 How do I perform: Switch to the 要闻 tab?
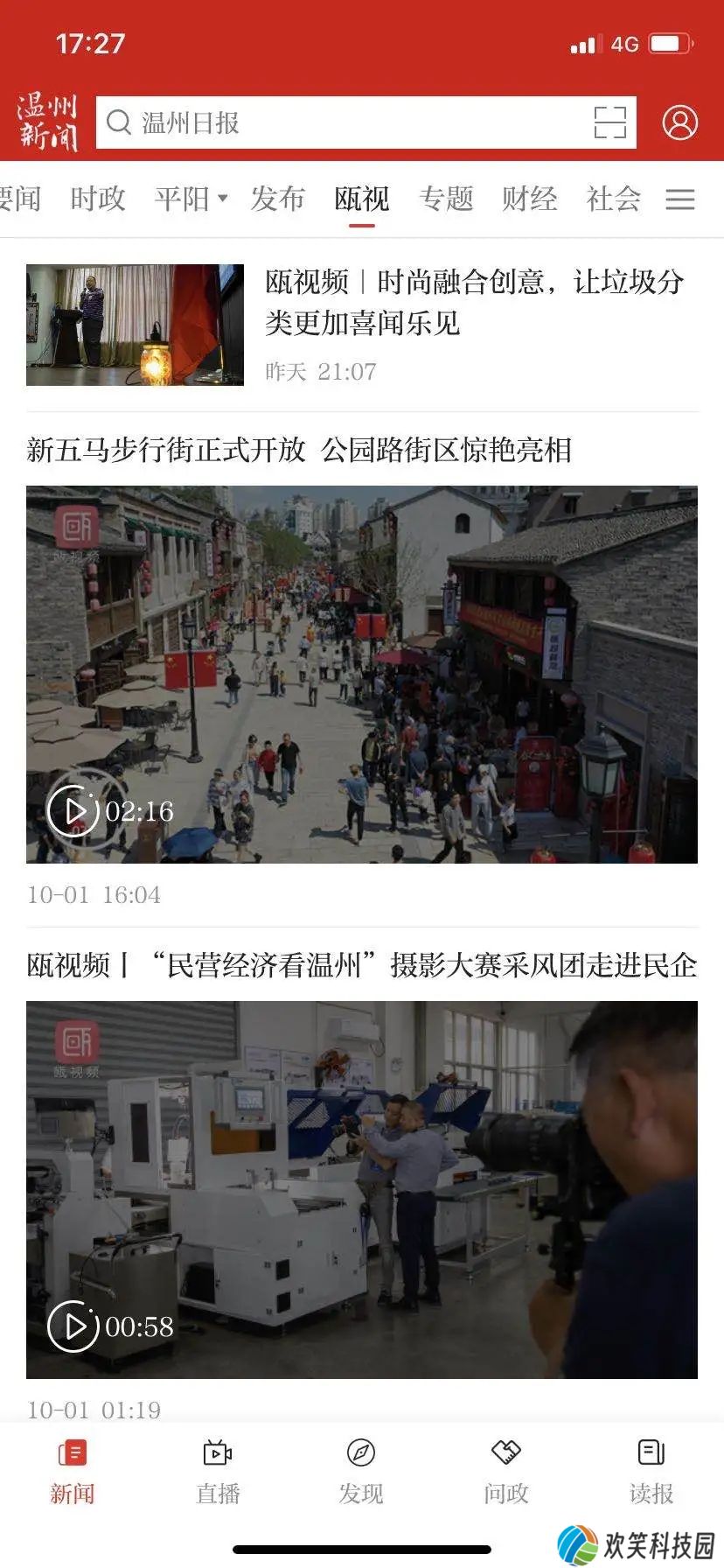click(19, 199)
